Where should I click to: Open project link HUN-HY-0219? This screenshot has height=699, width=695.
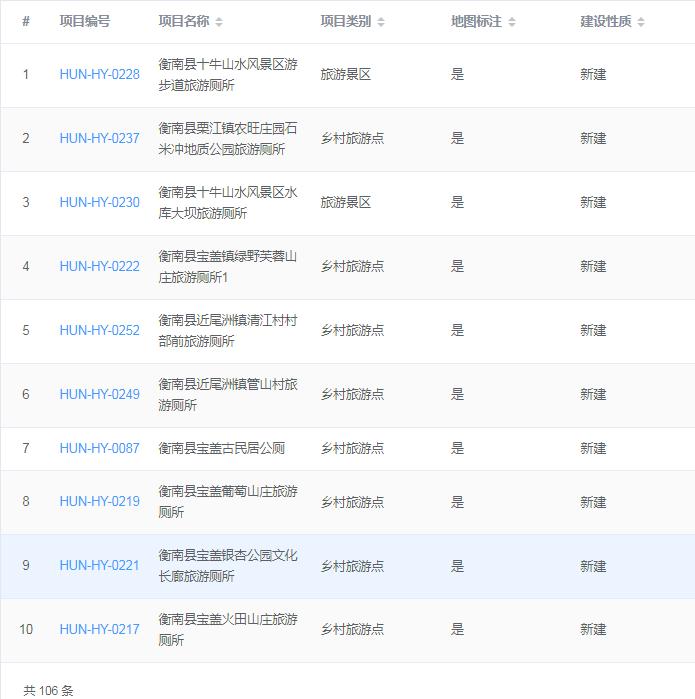tap(99, 501)
